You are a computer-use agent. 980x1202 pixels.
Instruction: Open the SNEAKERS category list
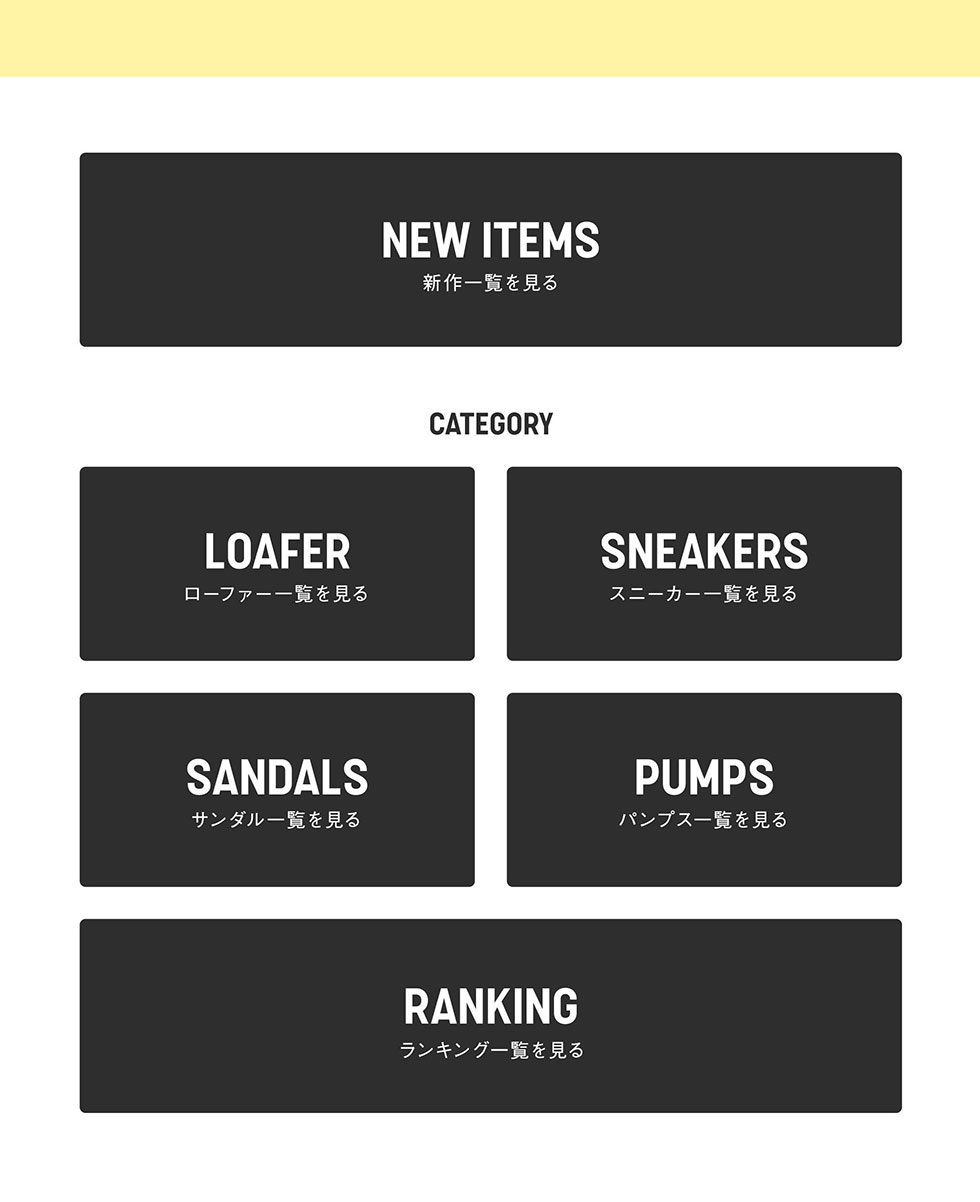[704, 563]
